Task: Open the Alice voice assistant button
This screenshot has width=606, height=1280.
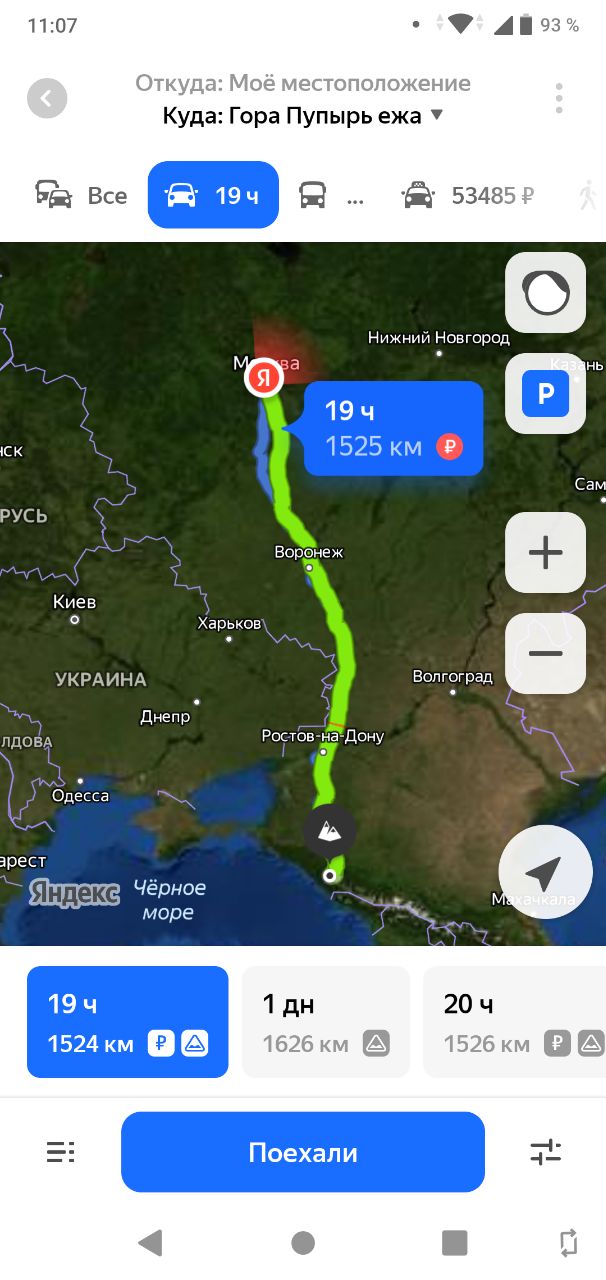Action: coord(545,293)
